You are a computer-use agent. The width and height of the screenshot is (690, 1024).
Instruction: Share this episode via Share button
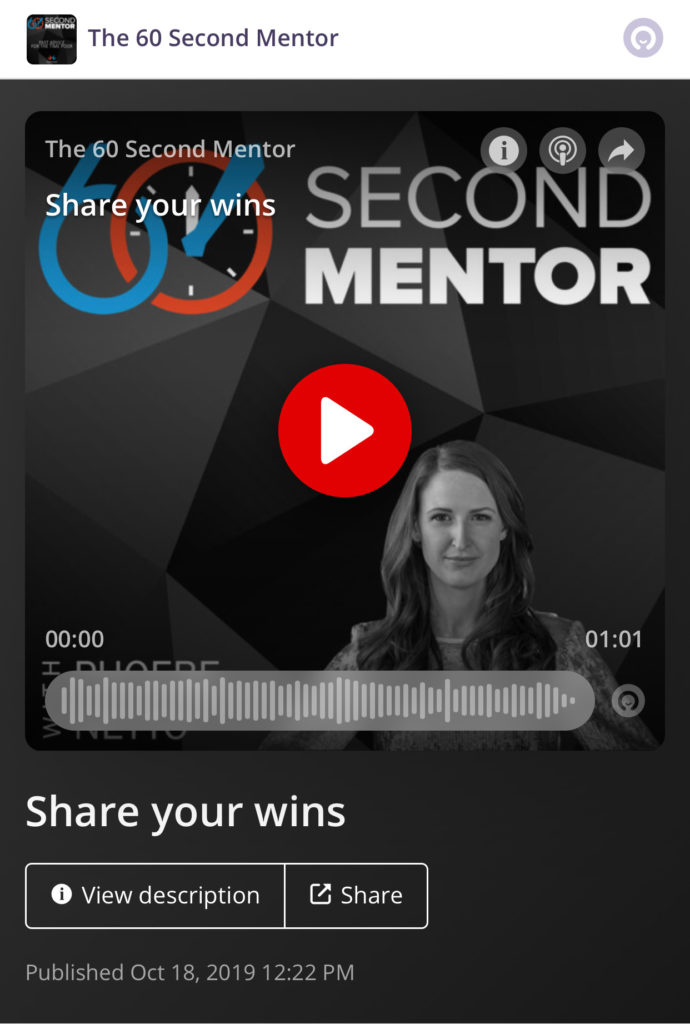click(357, 895)
